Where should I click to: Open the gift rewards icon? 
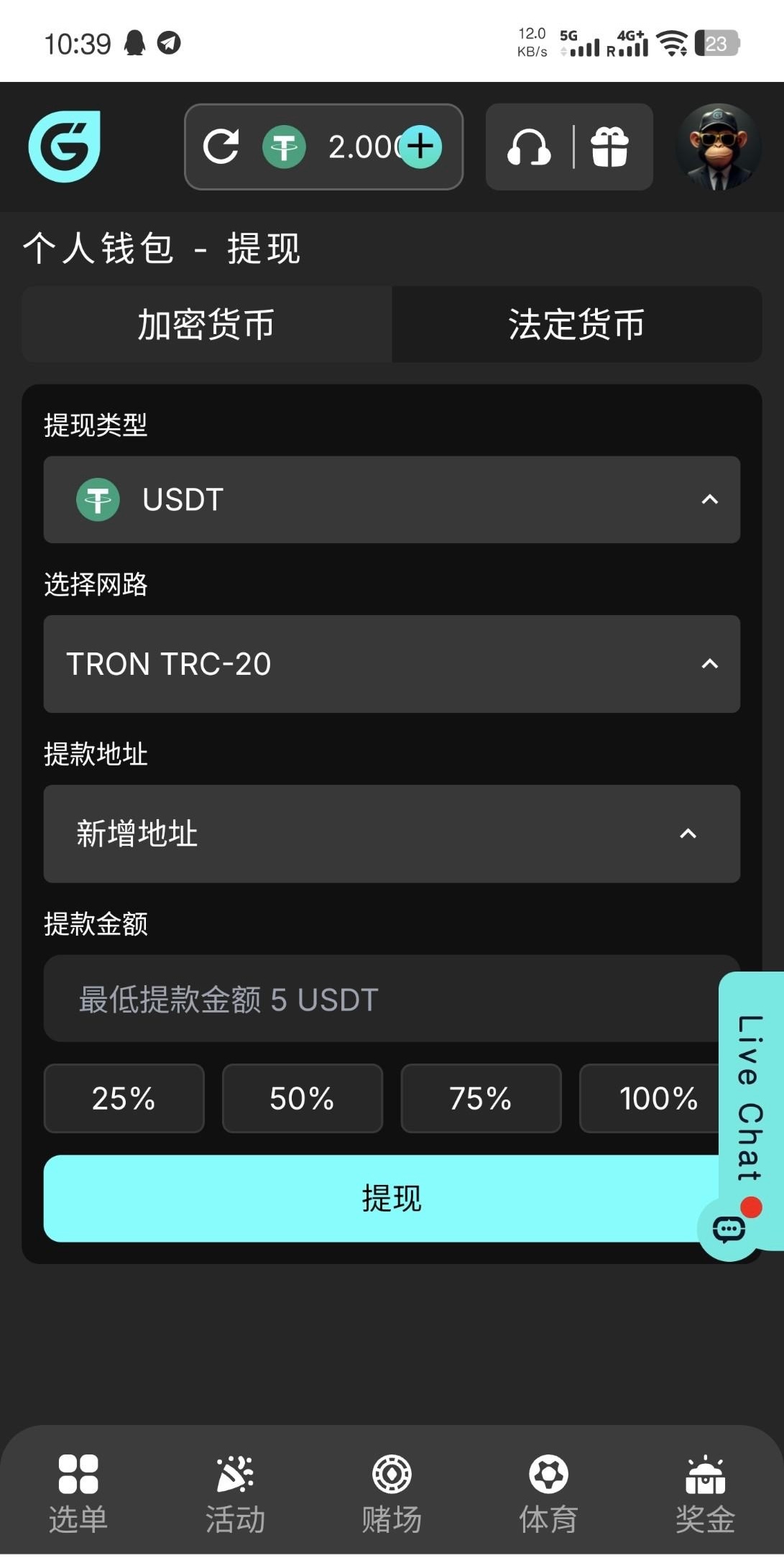[609, 147]
